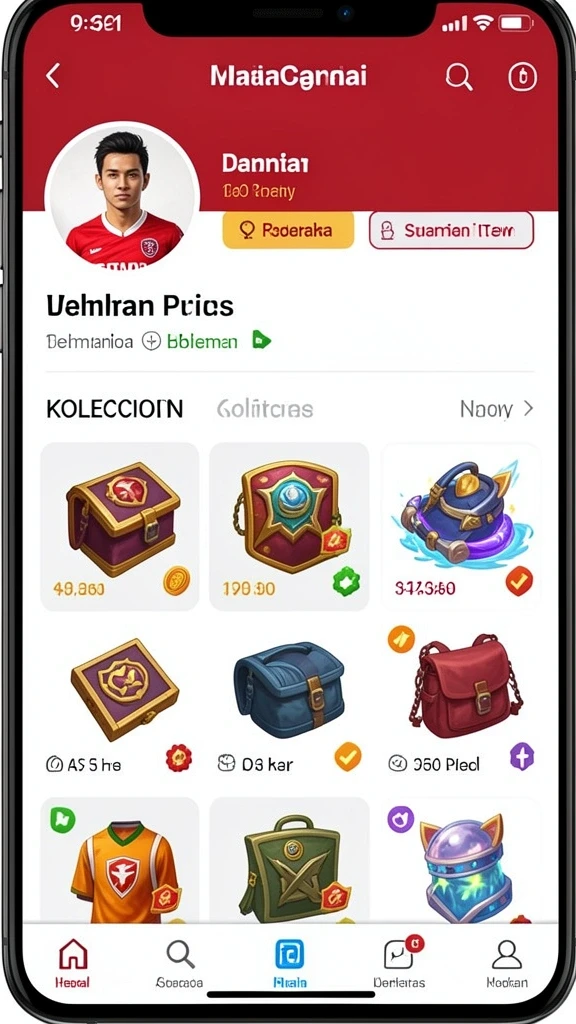Switch to the bottom search tab

[x=180, y=963]
